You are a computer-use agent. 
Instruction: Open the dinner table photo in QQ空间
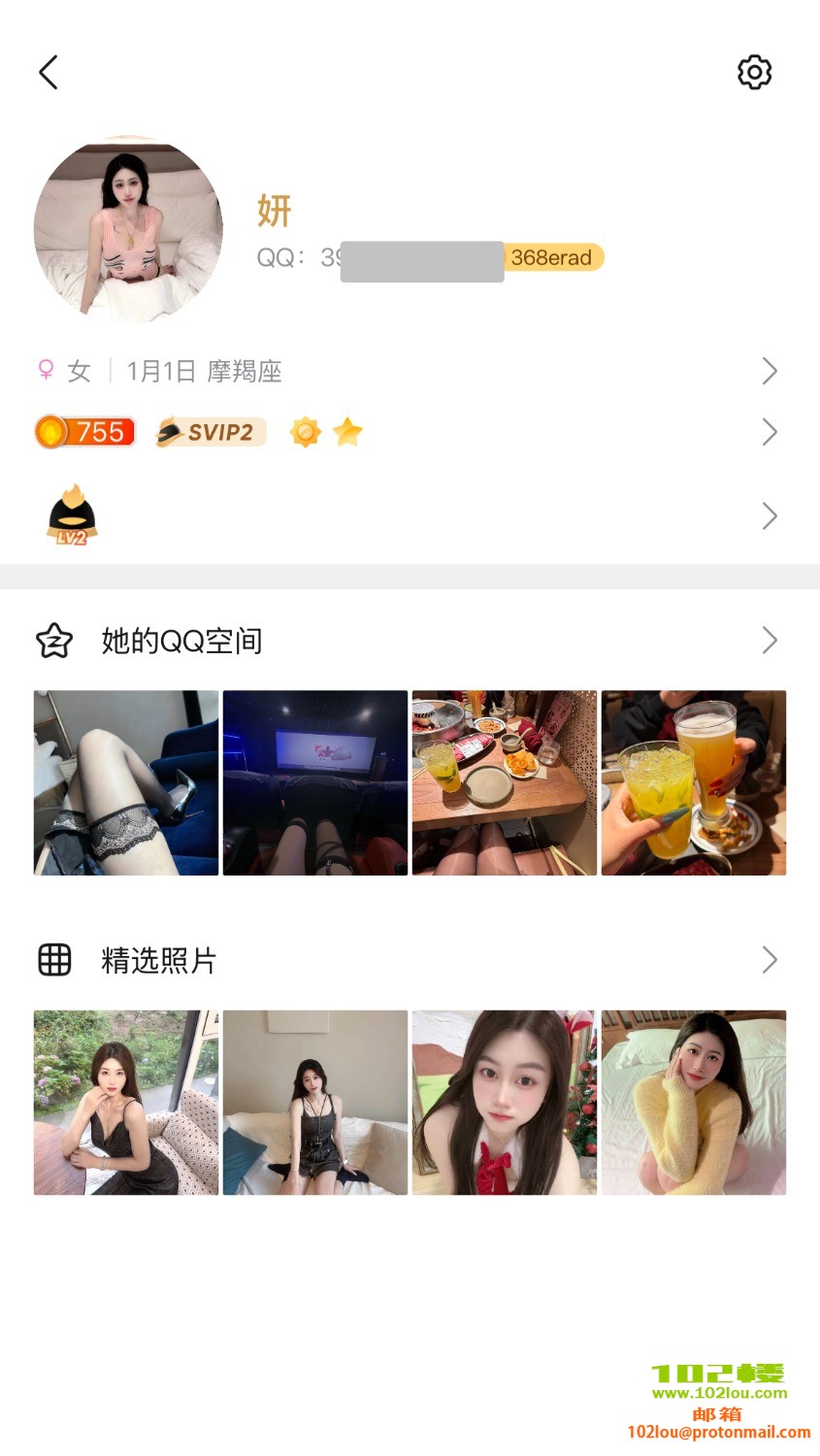tap(504, 782)
